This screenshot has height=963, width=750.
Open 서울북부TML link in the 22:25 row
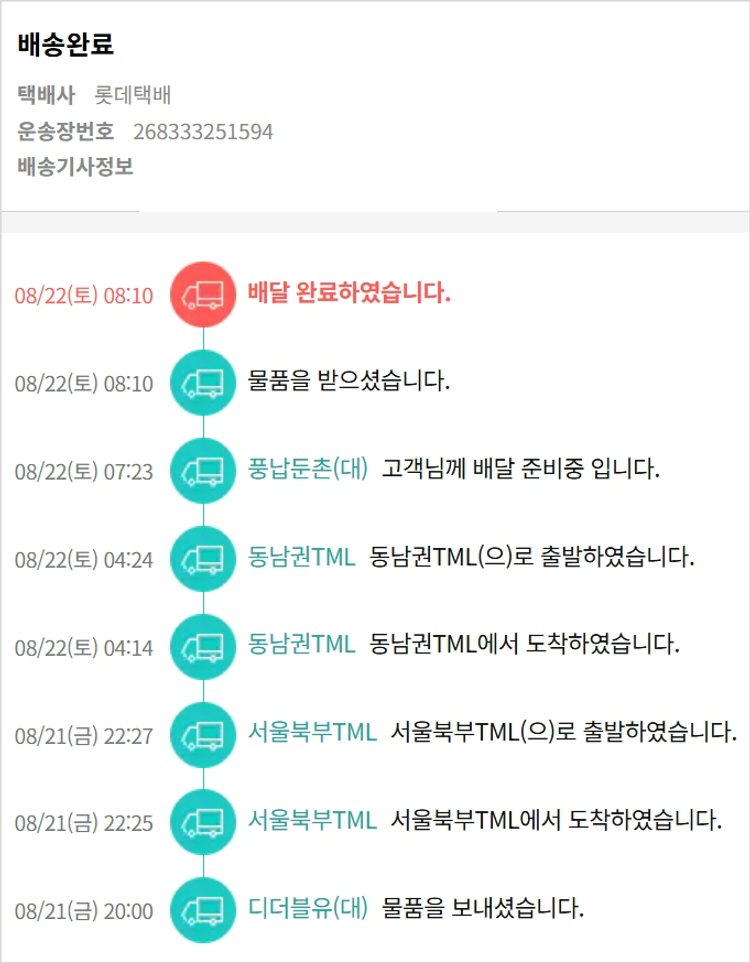point(312,821)
